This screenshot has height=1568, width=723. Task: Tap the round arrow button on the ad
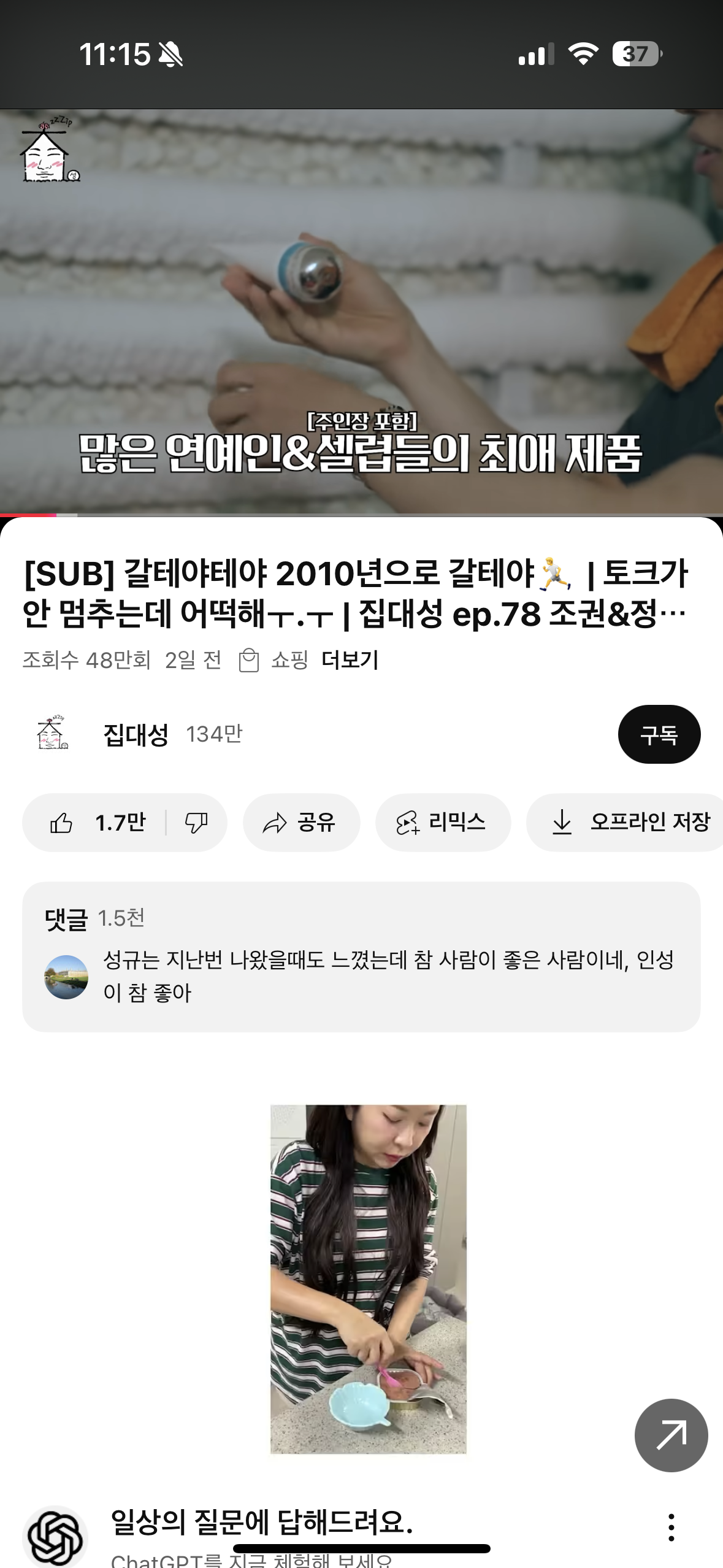(671, 1435)
